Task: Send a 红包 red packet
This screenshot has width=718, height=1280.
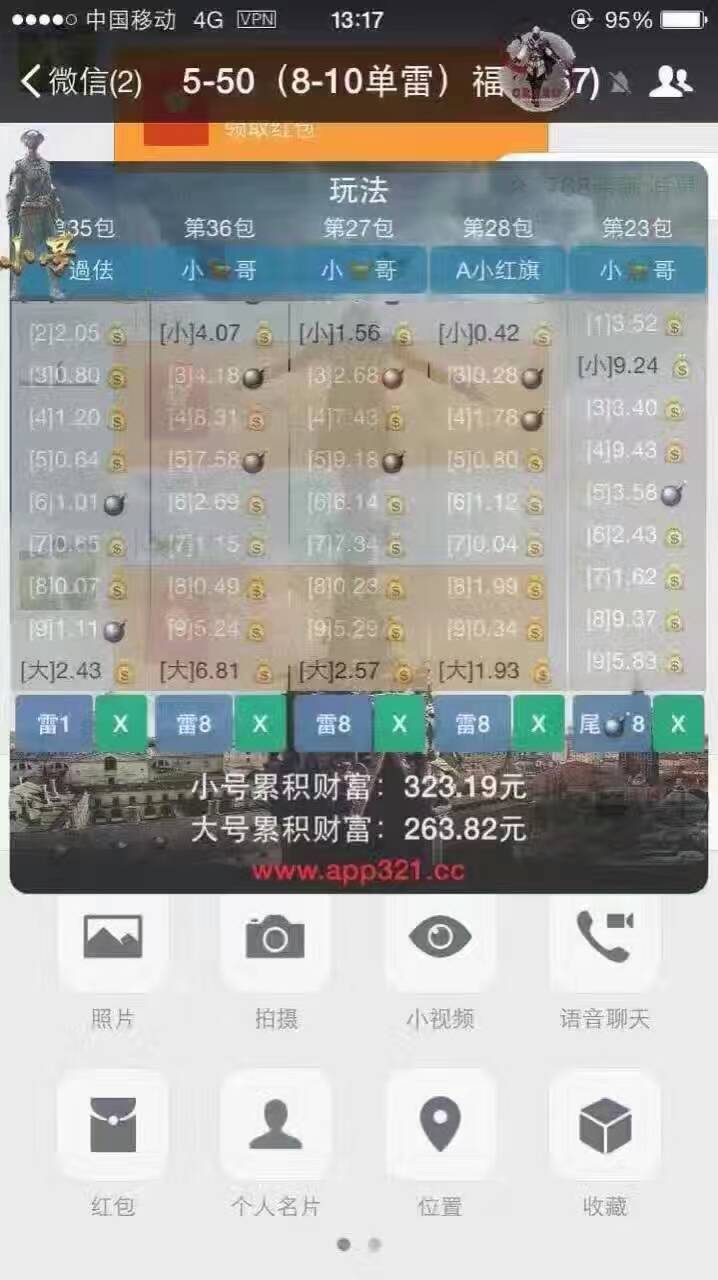Action: [x=113, y=1124]
